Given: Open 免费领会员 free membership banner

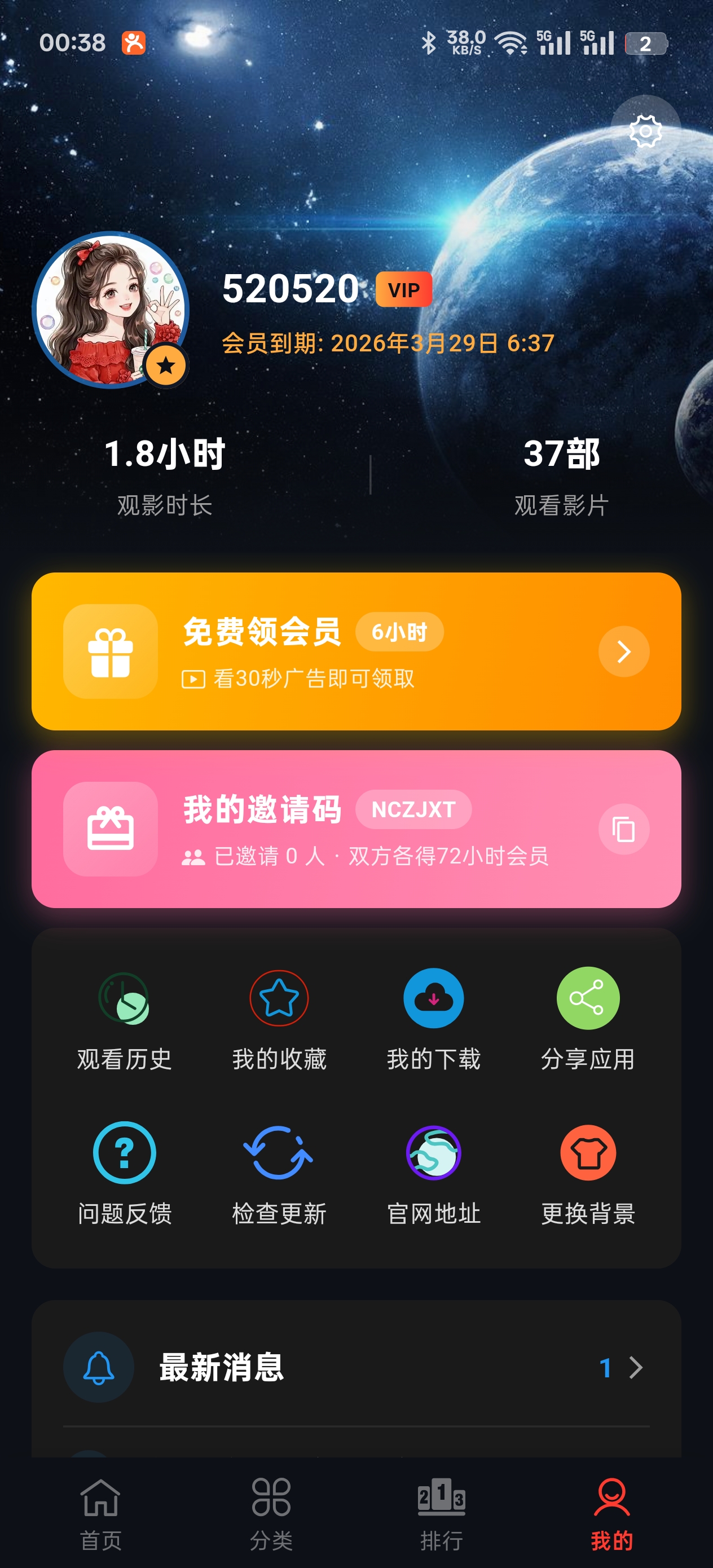Looking at the screenshot, I should pyautogui.click(x=356, y=651).
